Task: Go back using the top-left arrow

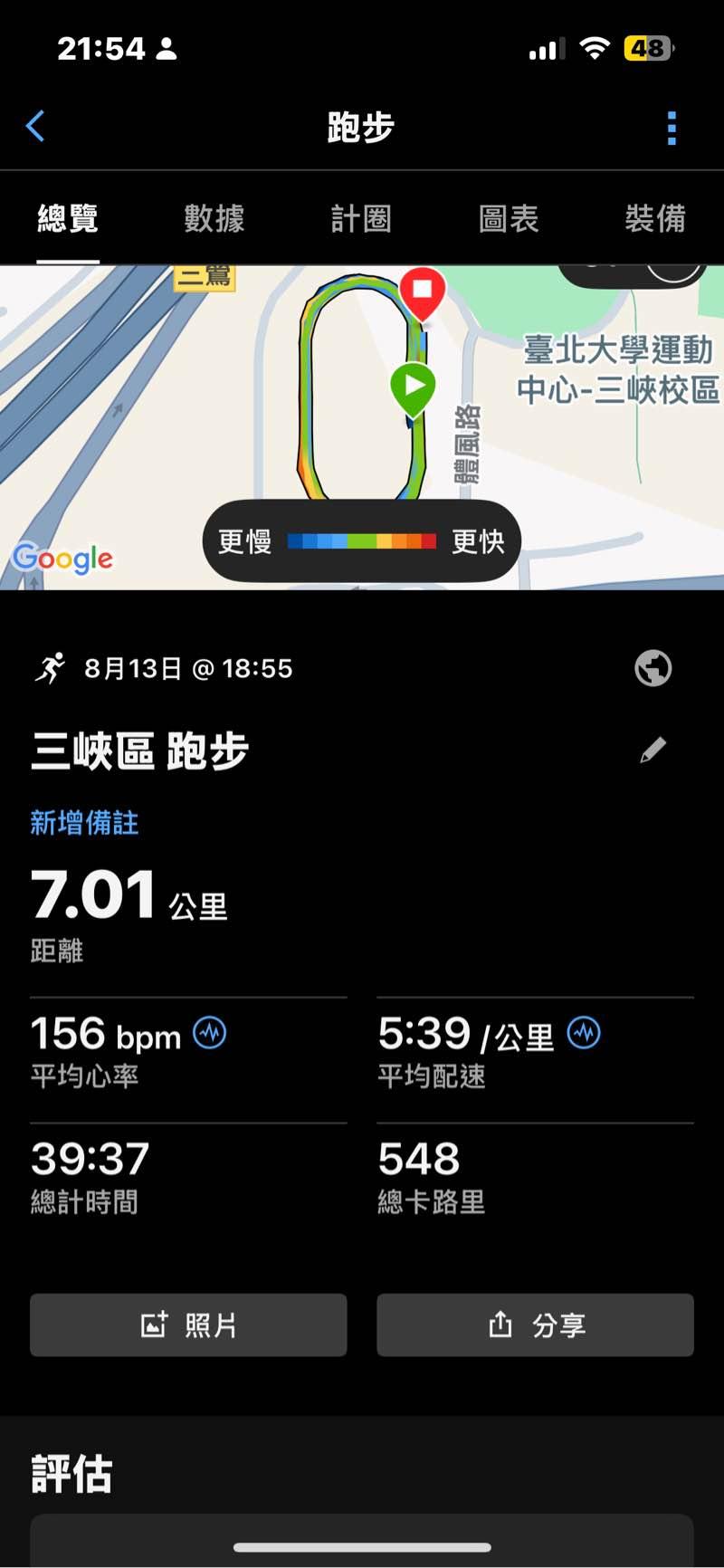Action: pos(36,127)
